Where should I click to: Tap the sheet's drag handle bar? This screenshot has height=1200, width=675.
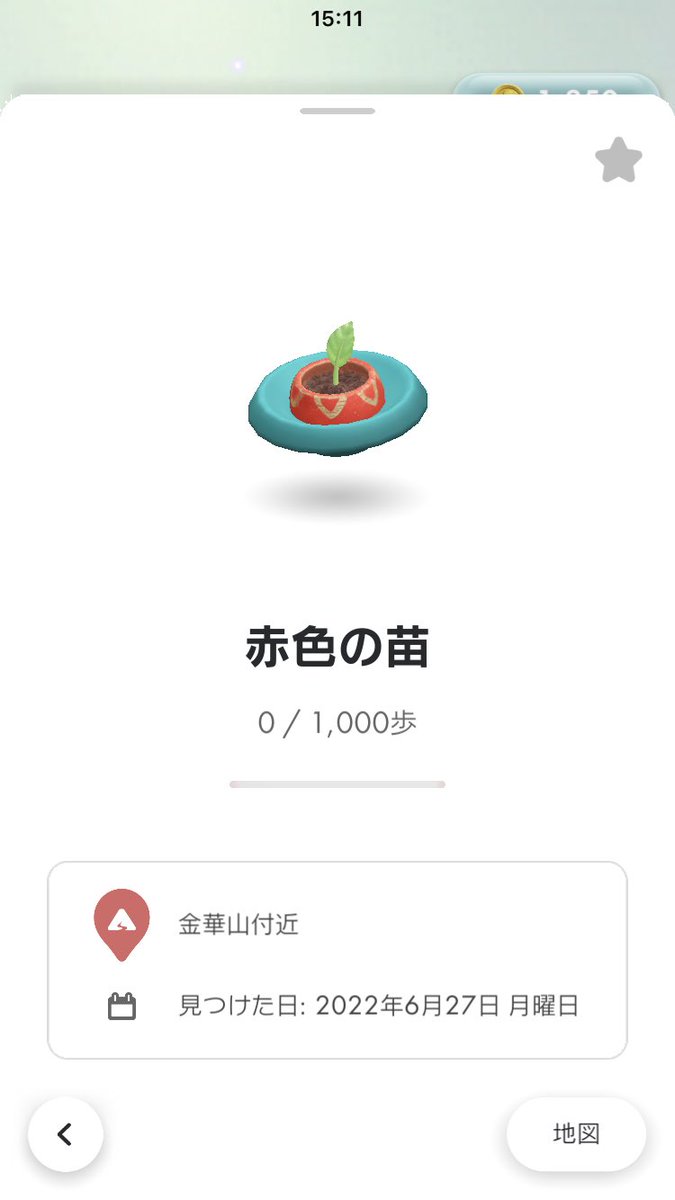(x=337, y=110)
